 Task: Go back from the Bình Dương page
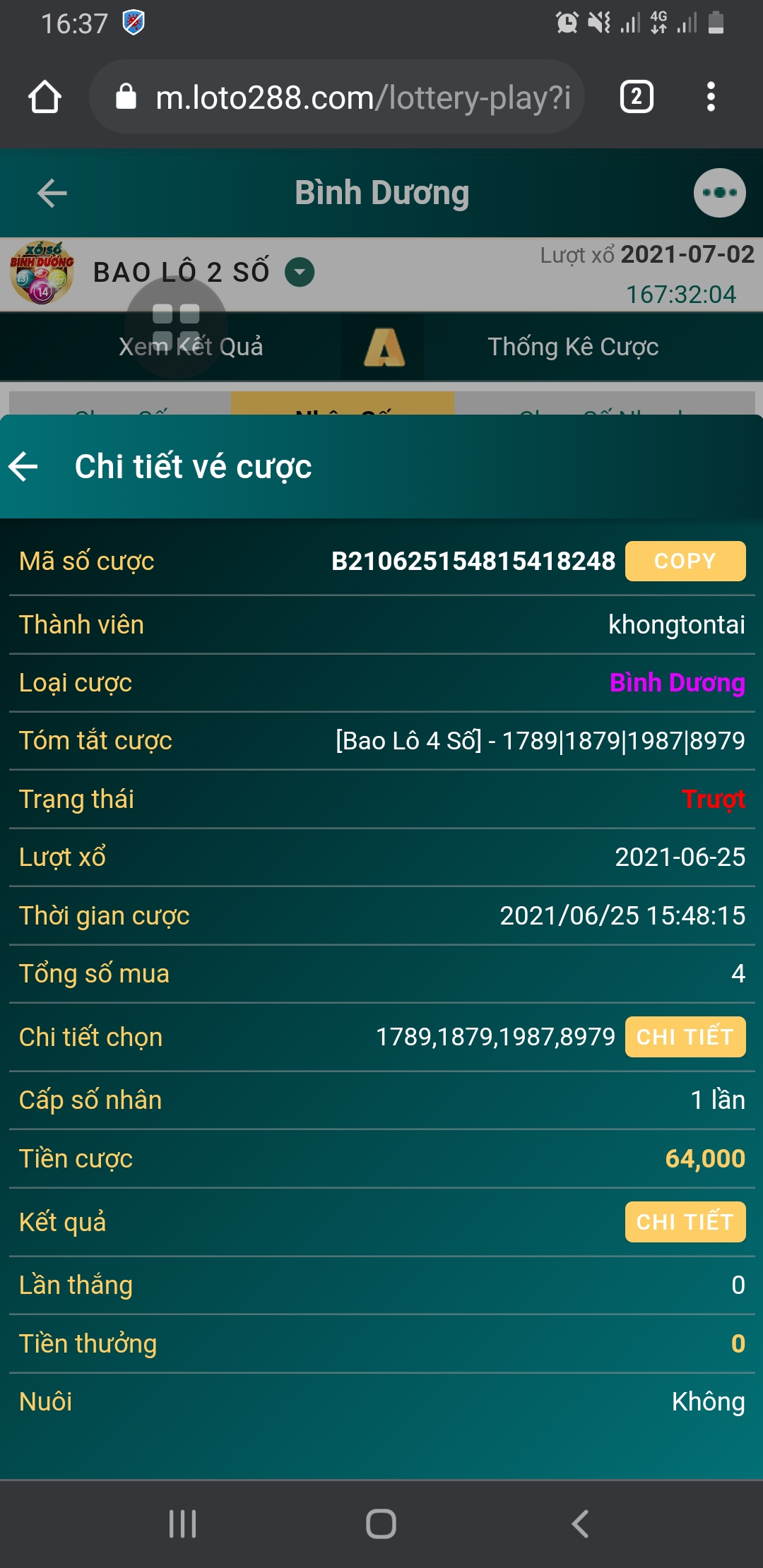click(x=52, y=193)
